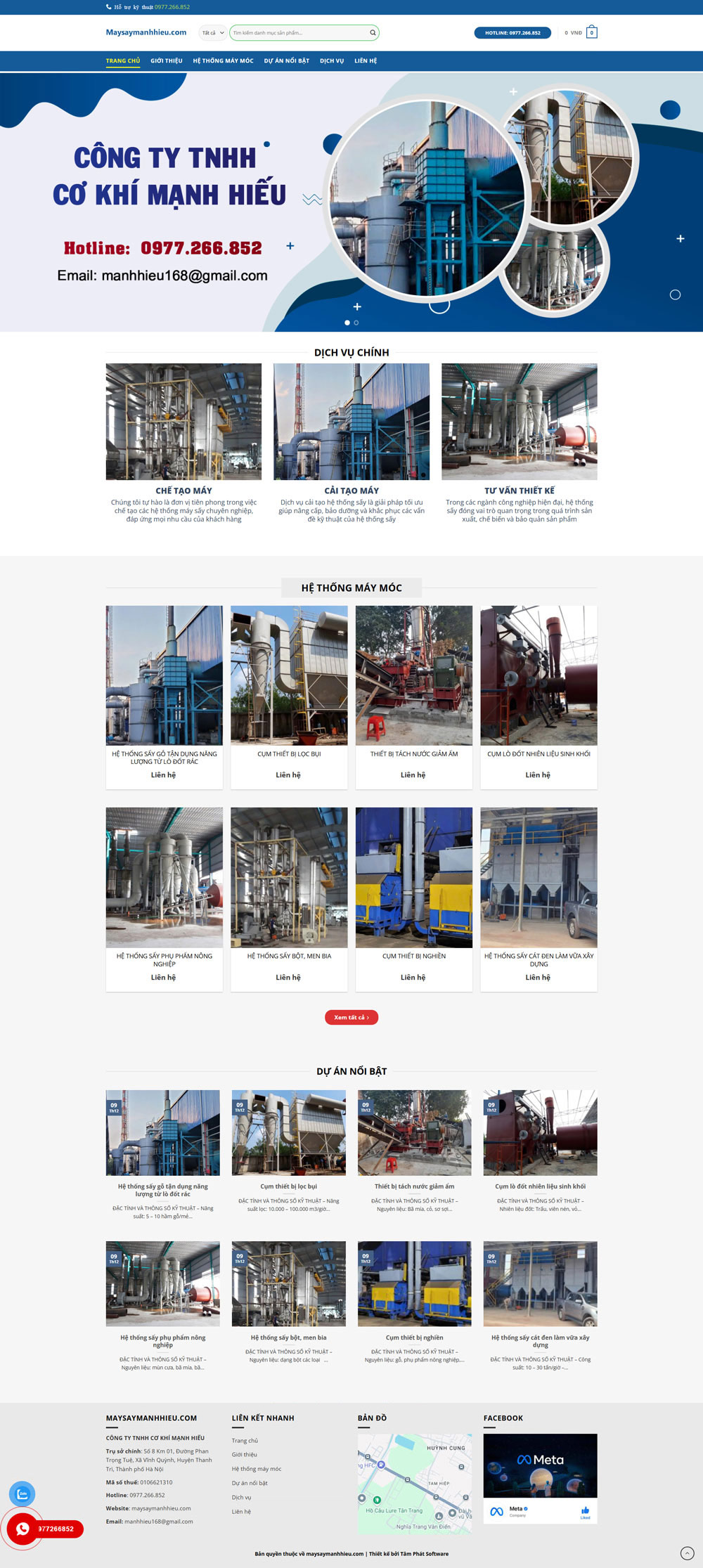The height and width of the screenshot is (1568, 703).
Task: Click the Maysaymanhhieu.com logo
Action: [145, 32]
